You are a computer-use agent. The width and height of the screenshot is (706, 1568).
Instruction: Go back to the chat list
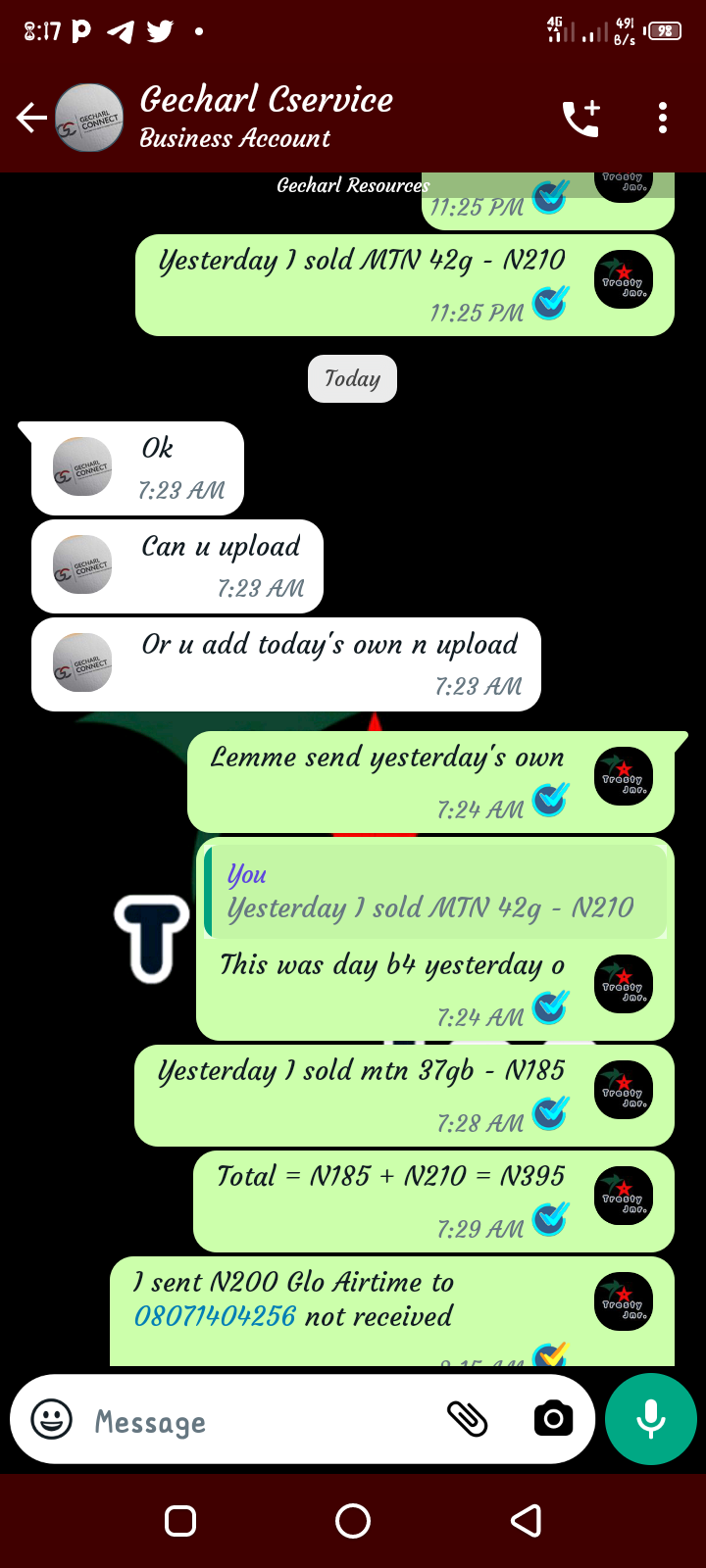[x=31, y=119]
